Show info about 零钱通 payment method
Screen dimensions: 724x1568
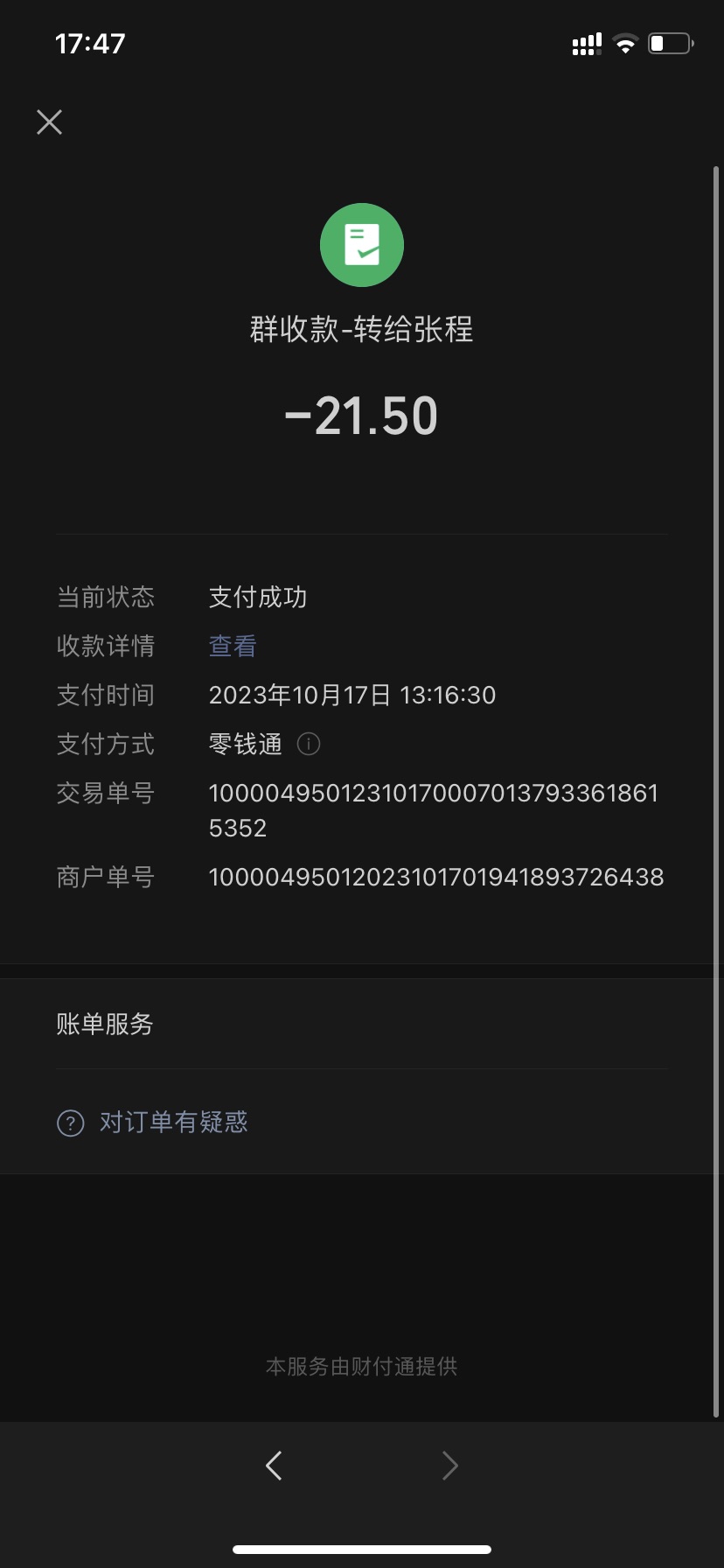coord(309,744)
